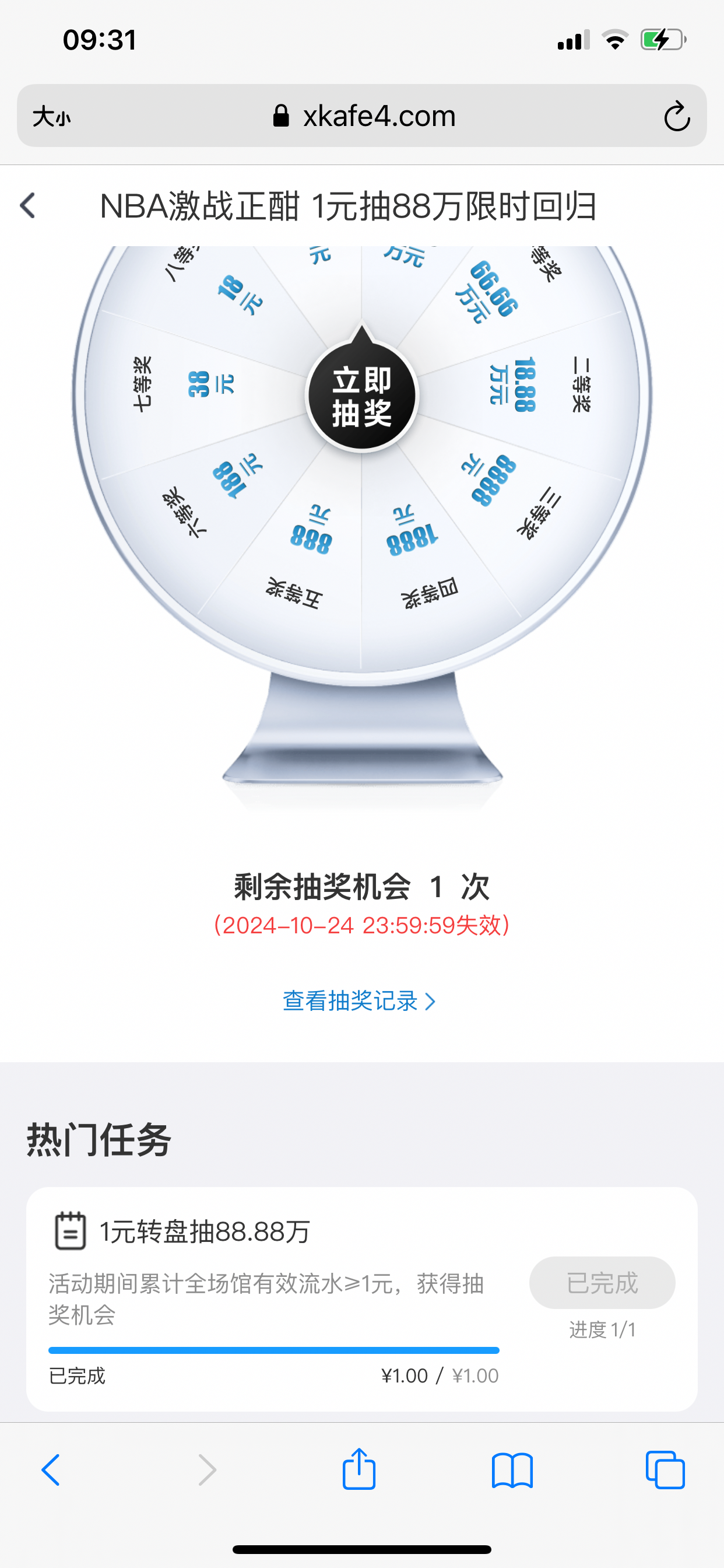Tap the 立即抽奖 spin button
This screenshot has height=1568, width=724.
[x=362, y=396]
